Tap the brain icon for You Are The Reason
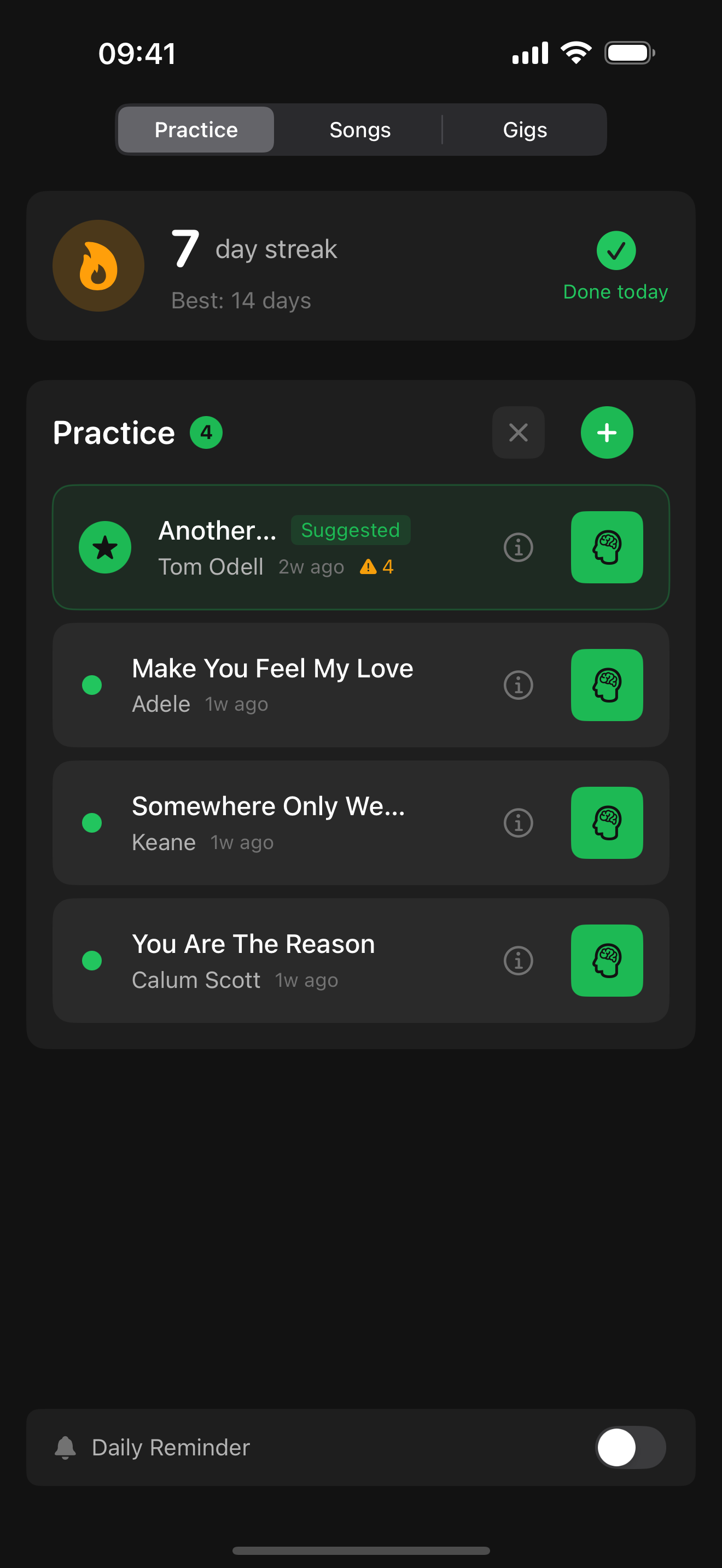722x1568 pixels. click(x=607, y=960)
